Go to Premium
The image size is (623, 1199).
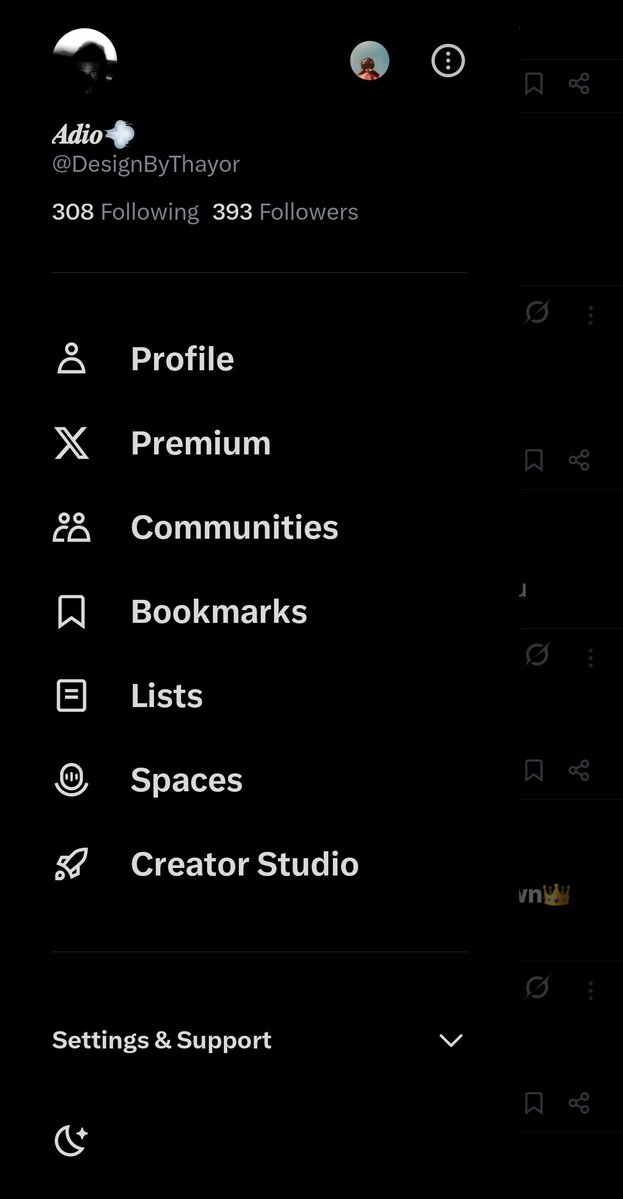(x=200, y=443)
